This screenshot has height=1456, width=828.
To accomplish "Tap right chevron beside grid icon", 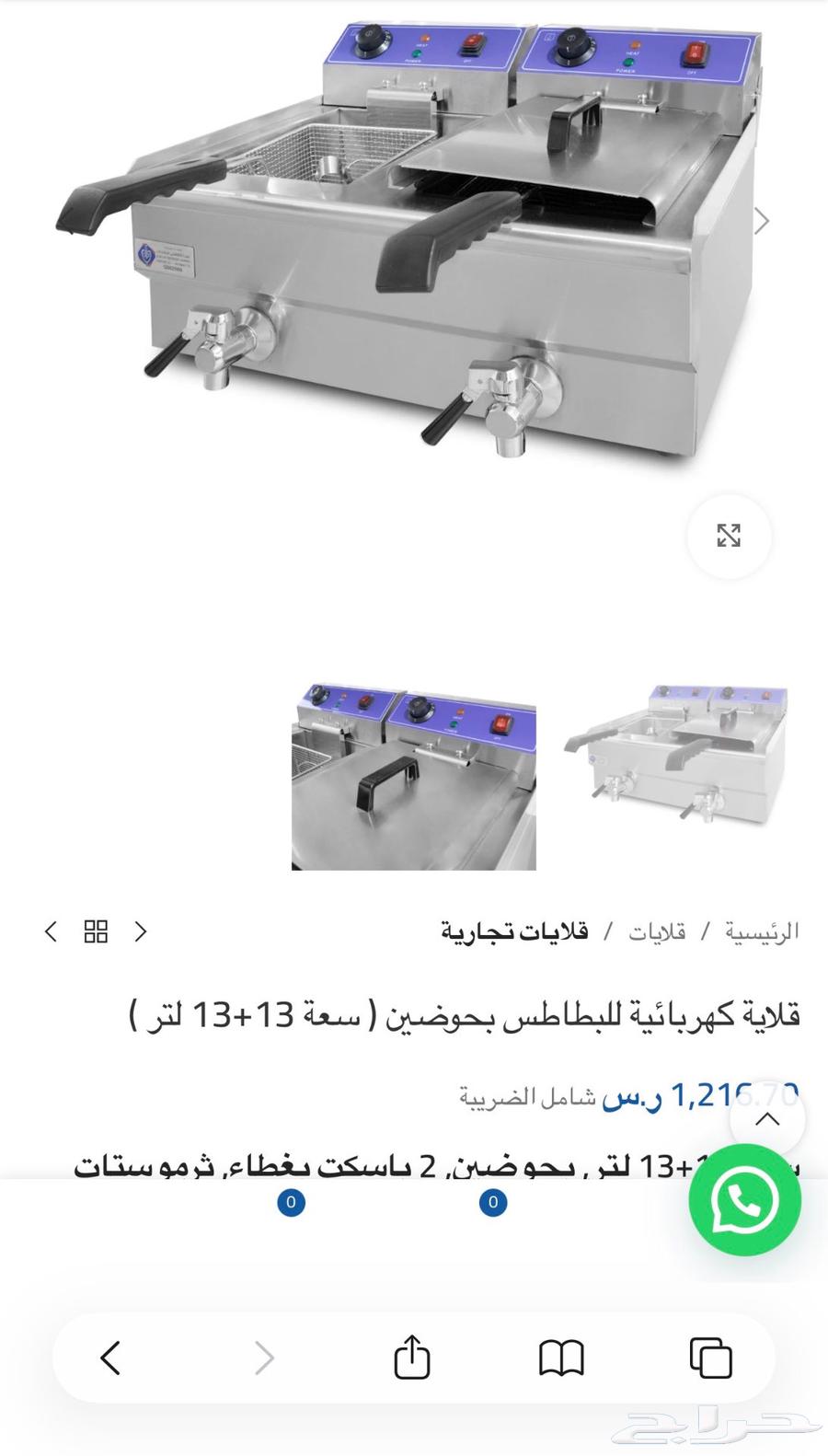I will click(x=141, y=931).
